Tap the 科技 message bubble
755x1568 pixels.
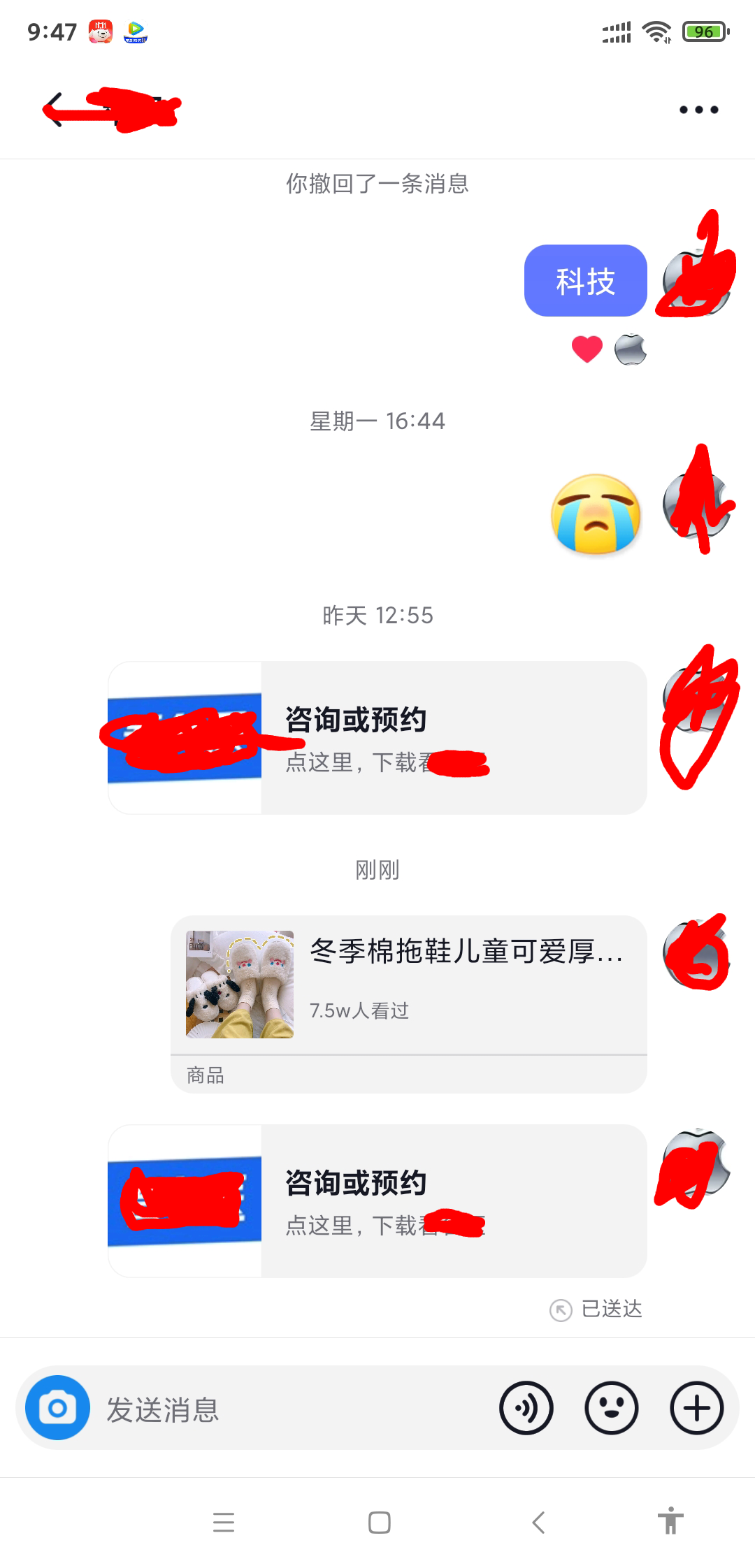point(585,281)
